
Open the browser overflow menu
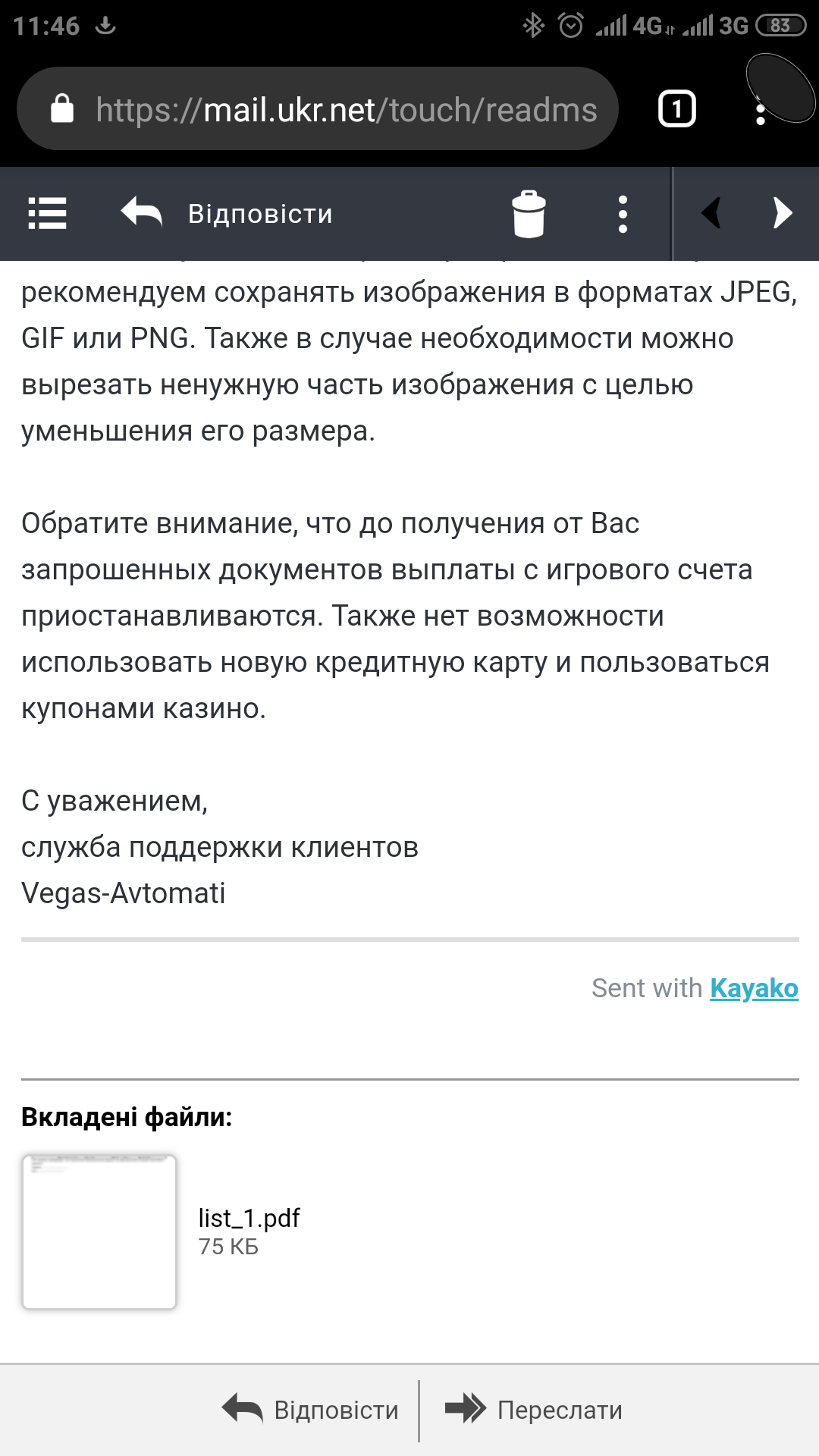pos(761,109)
